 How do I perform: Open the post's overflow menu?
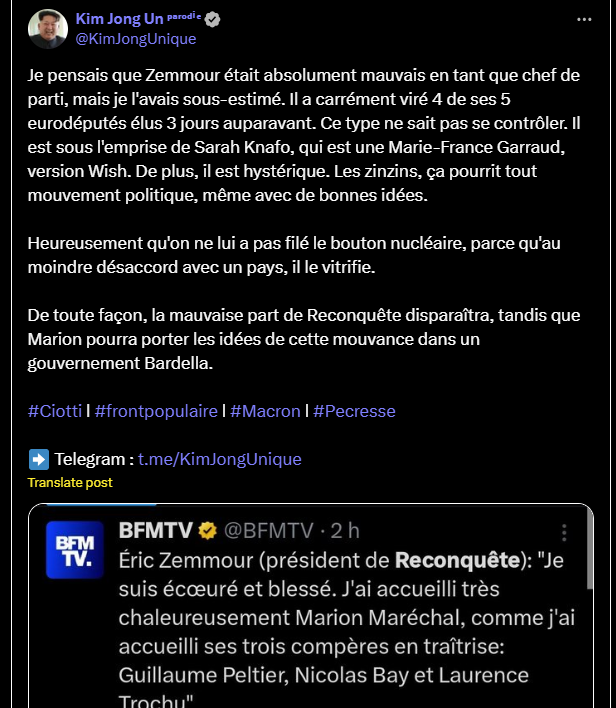pos(584,20)
